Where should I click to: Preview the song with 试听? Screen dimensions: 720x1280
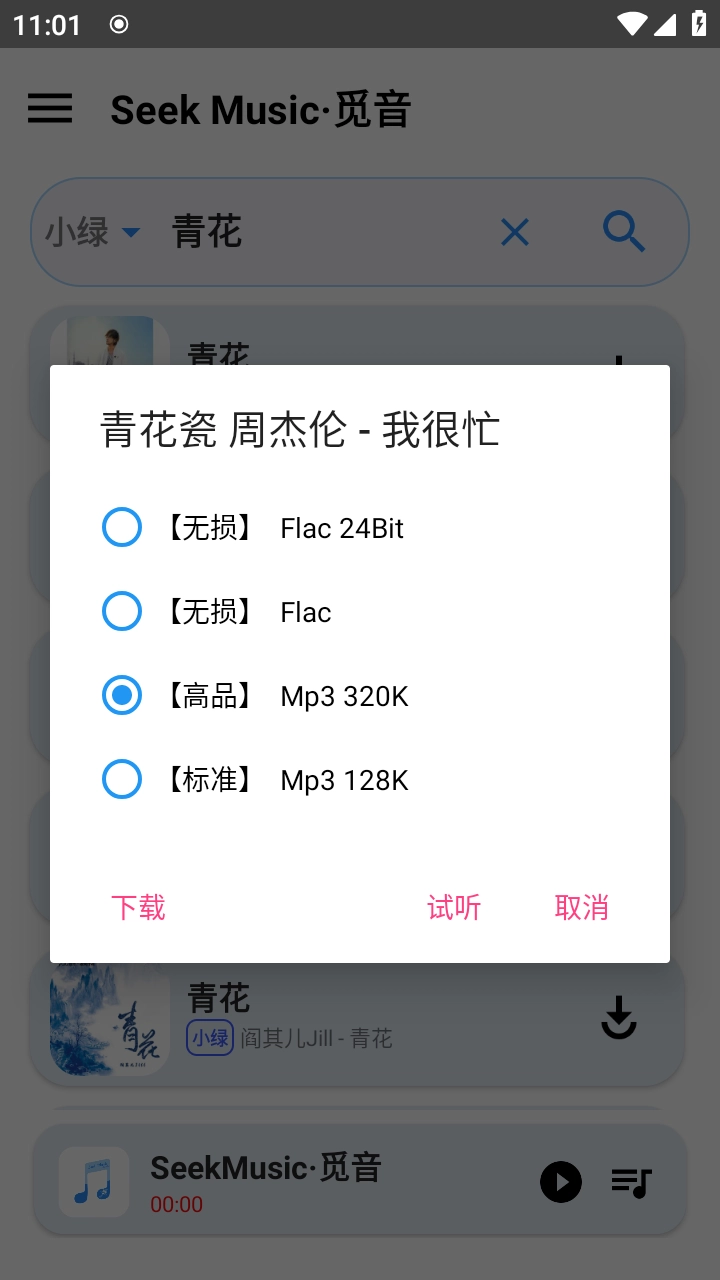454,907
